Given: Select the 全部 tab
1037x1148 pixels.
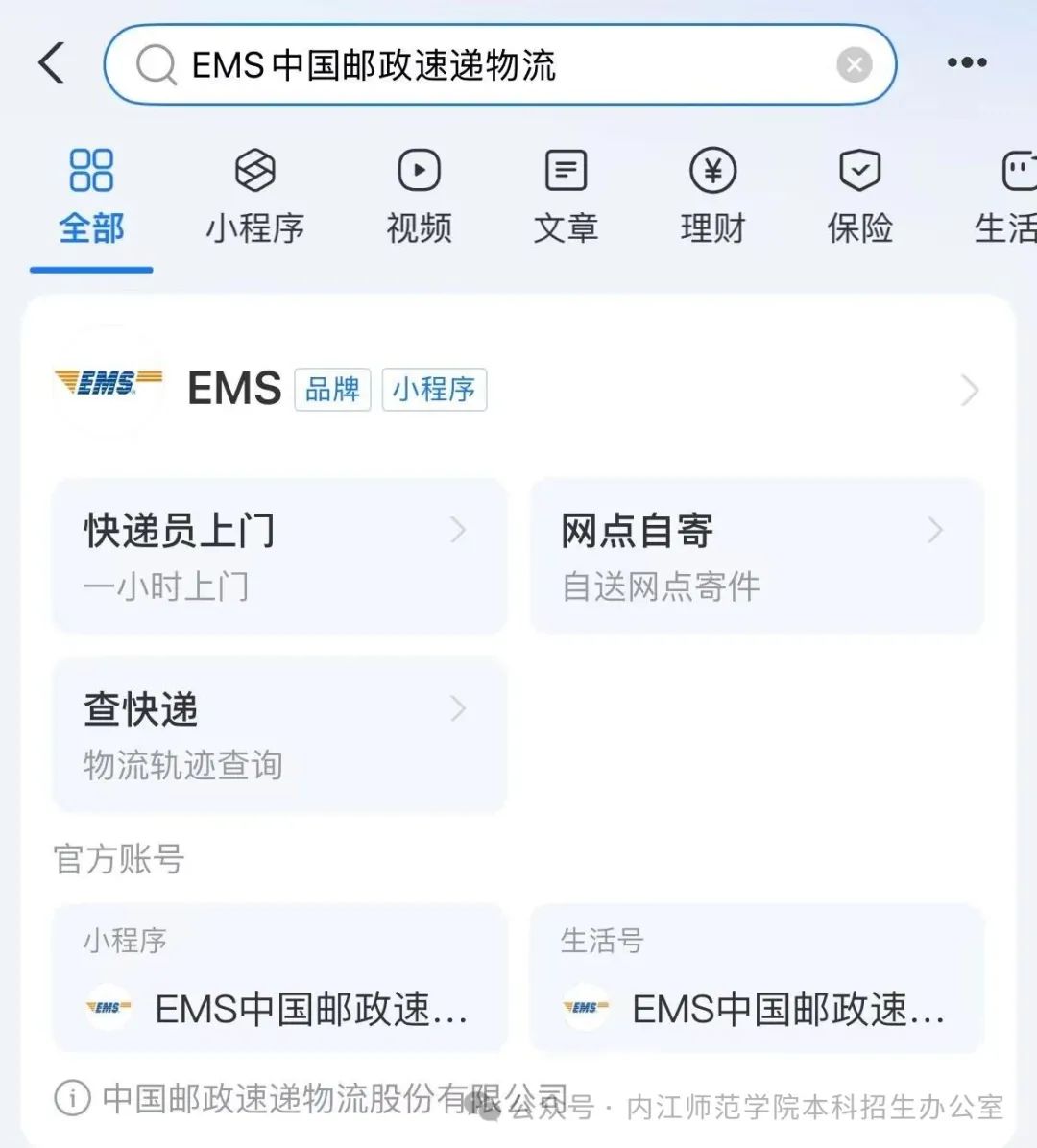Looking at the screenshot, I should tap(91, 198).
